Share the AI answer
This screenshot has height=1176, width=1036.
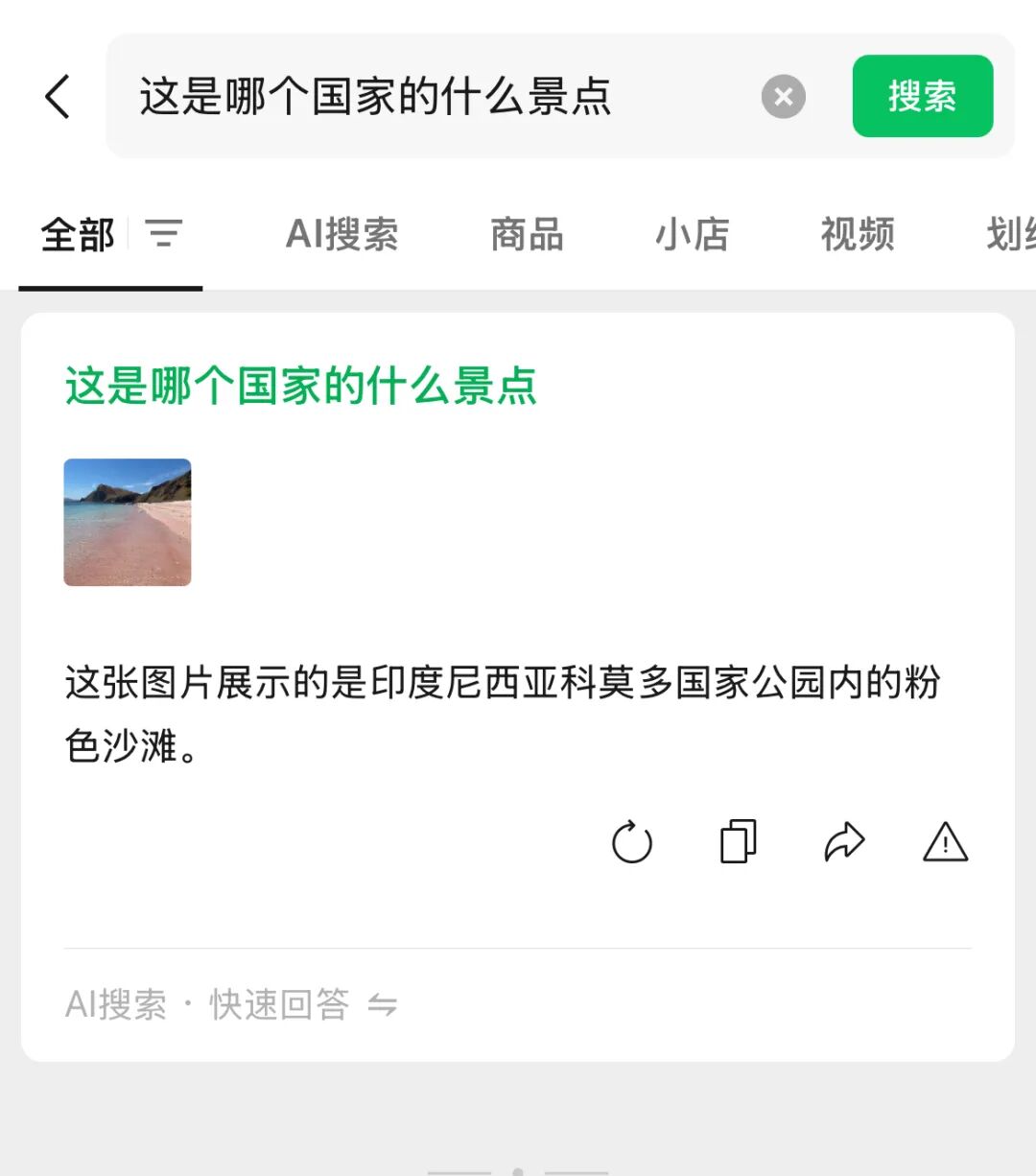844,842
